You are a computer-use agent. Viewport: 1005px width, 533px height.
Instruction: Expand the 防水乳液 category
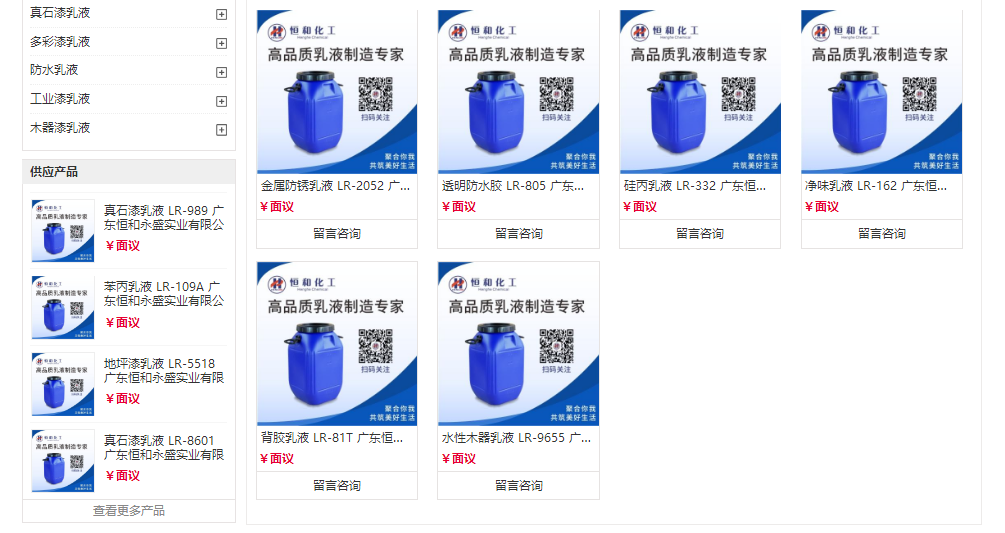pyautogui.click(x=222, y=72)
